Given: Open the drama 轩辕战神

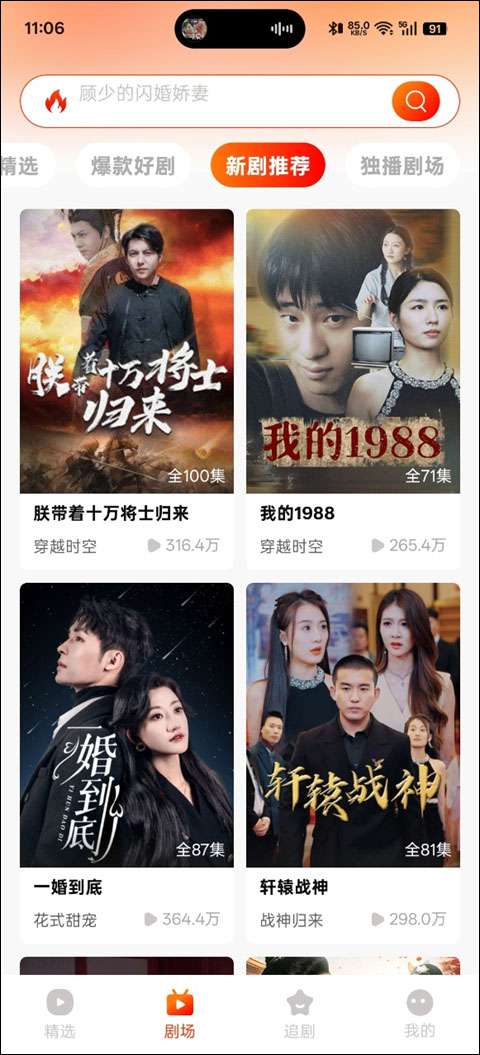Looking at the screenshot, I should (353, 763).
